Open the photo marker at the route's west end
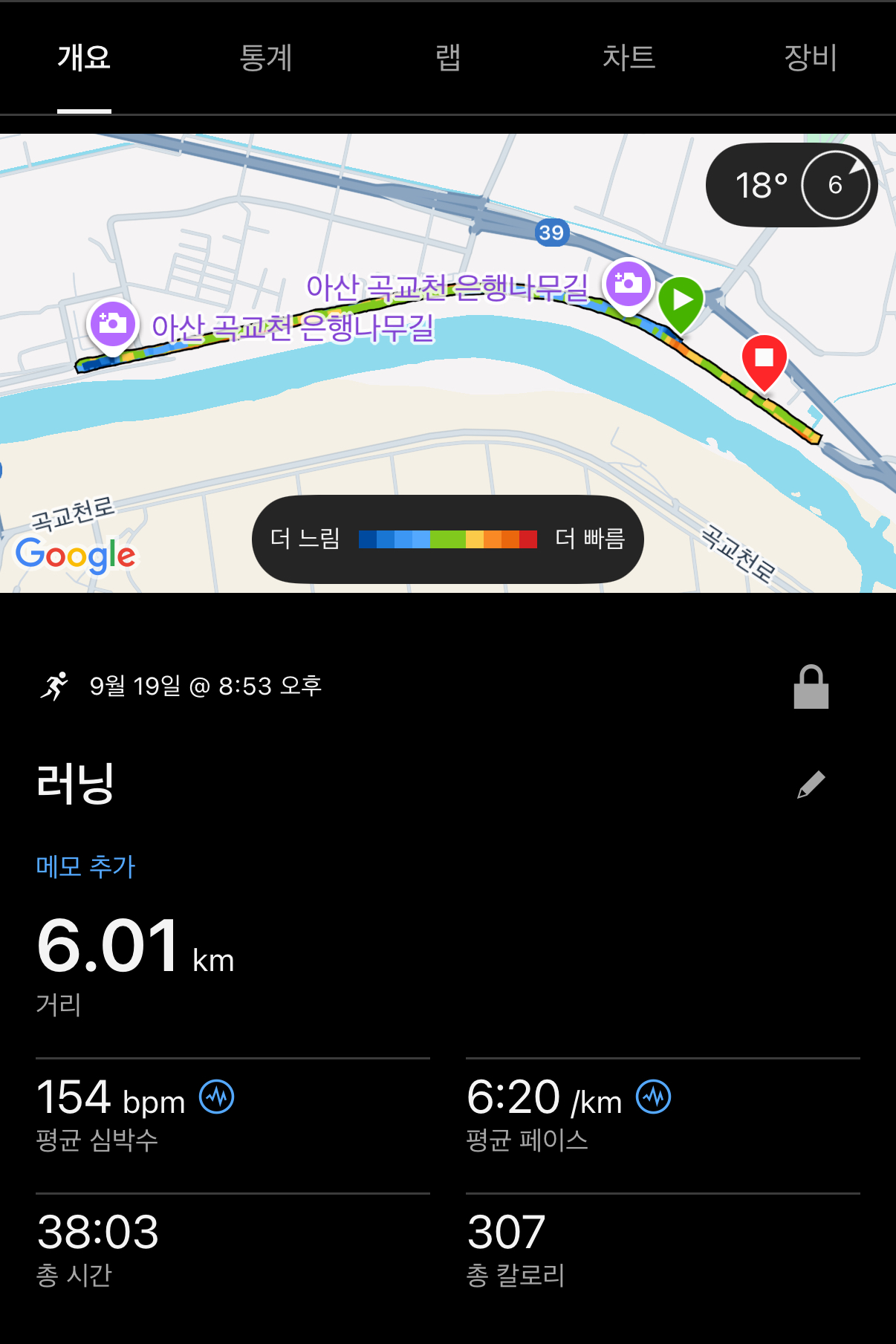This screenshot has width=896, height=1344. [113, 325]
